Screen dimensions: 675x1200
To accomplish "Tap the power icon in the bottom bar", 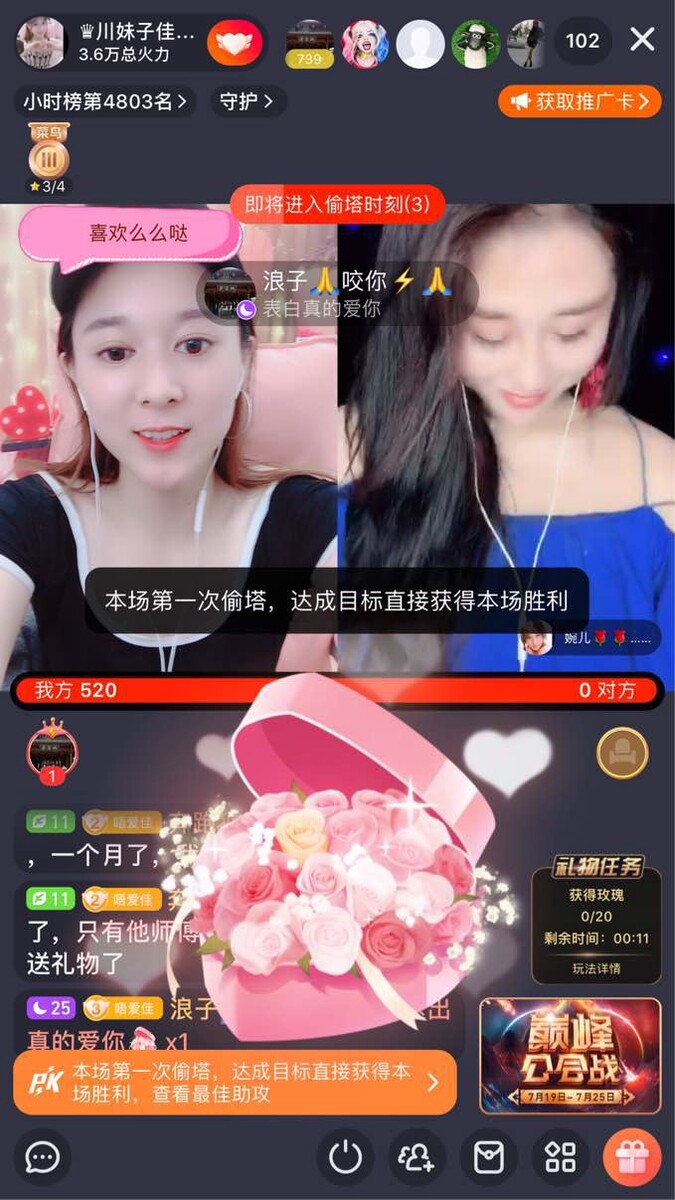I will 345,1158.
